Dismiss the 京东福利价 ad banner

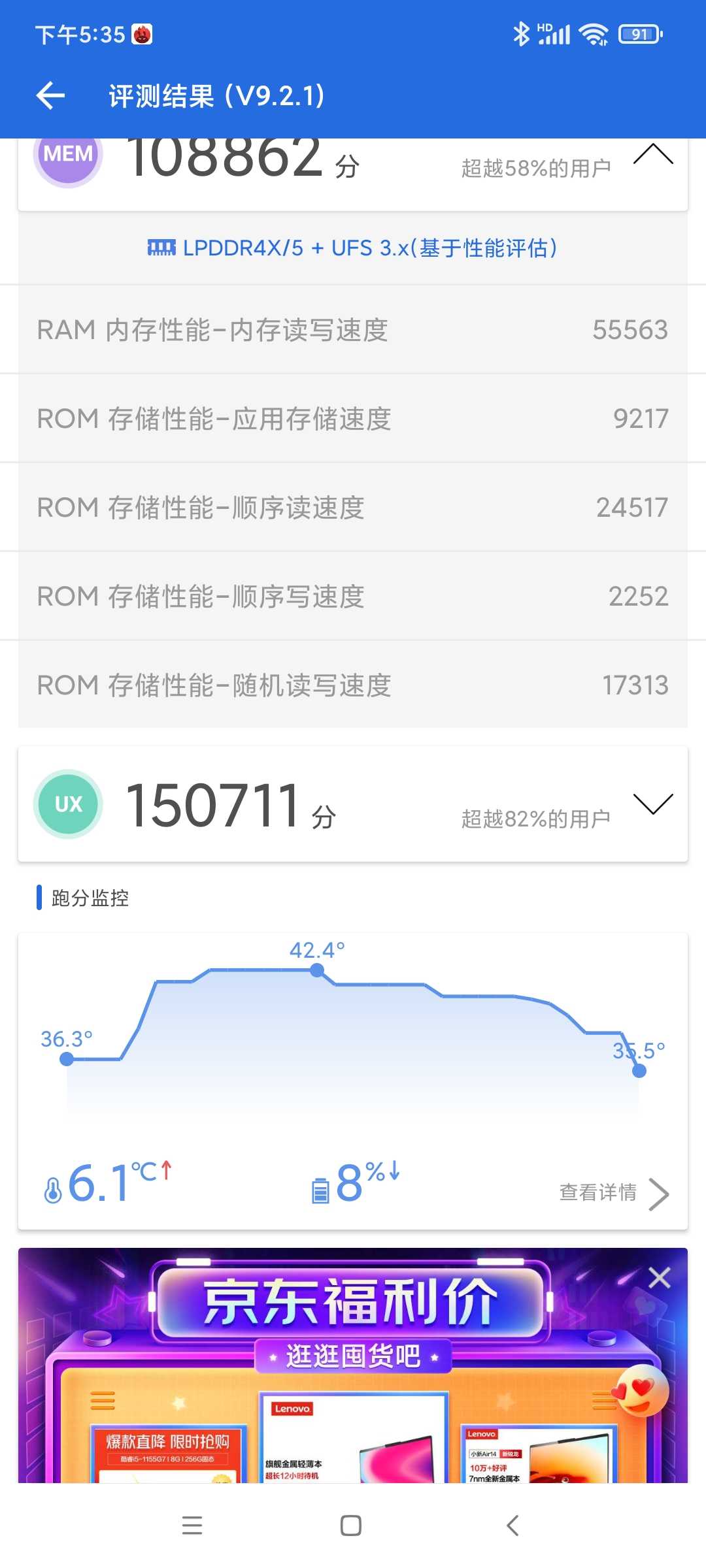[x=659, y=1277]
